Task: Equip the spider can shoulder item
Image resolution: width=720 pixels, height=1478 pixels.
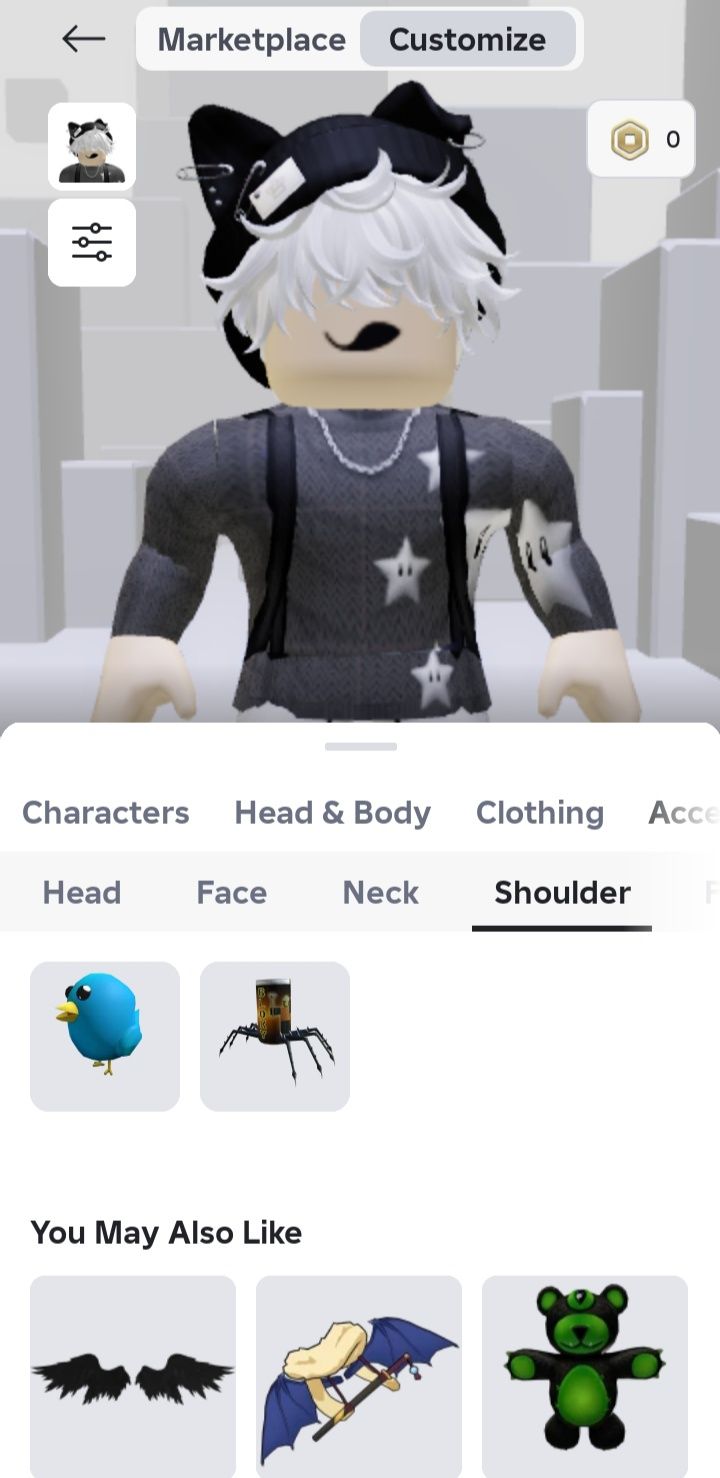Action: click(x=275, y=1036)
